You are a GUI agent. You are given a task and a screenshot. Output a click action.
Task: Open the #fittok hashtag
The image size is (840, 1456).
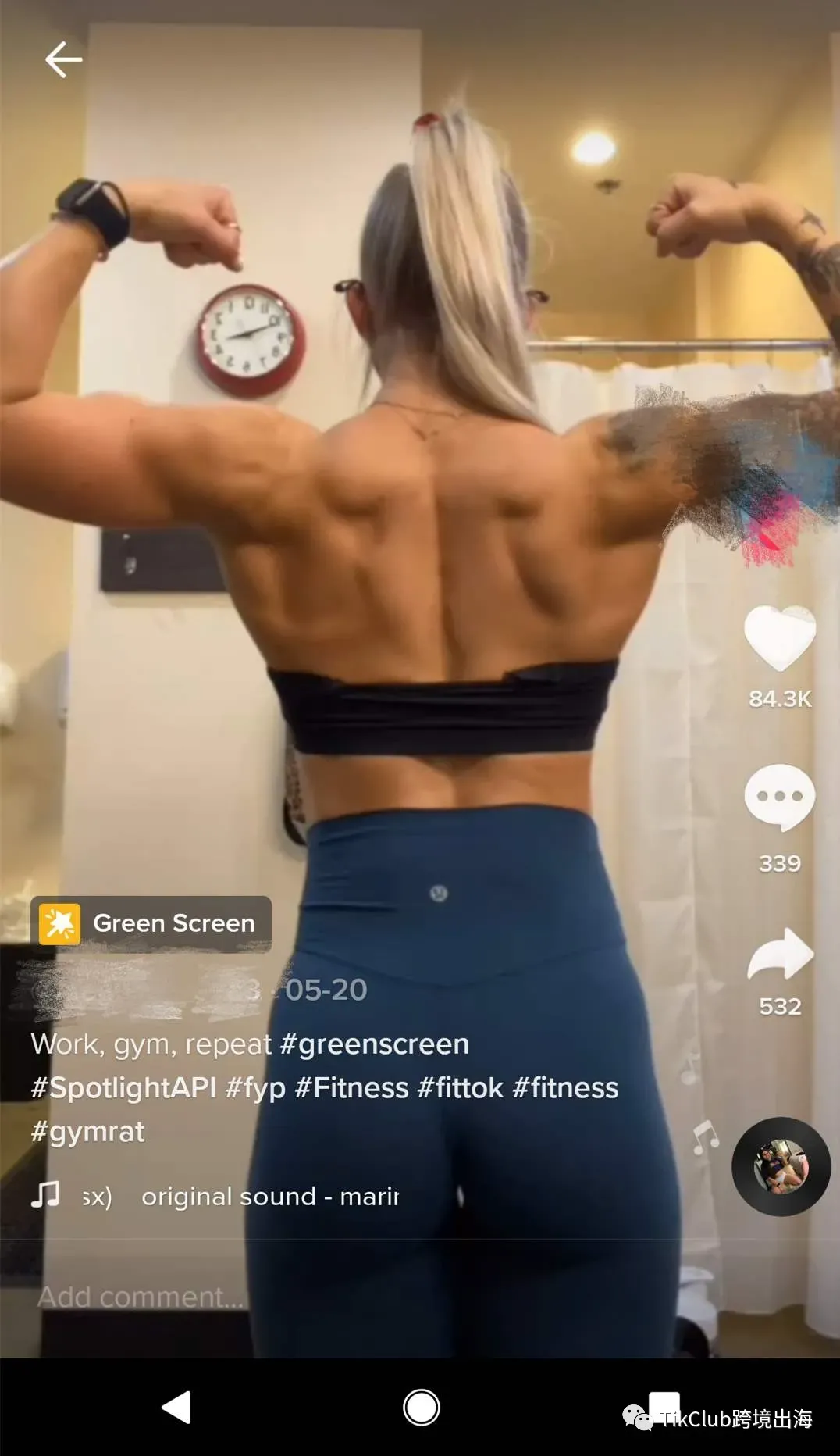pyautogui.click(x=460, y=1088)
